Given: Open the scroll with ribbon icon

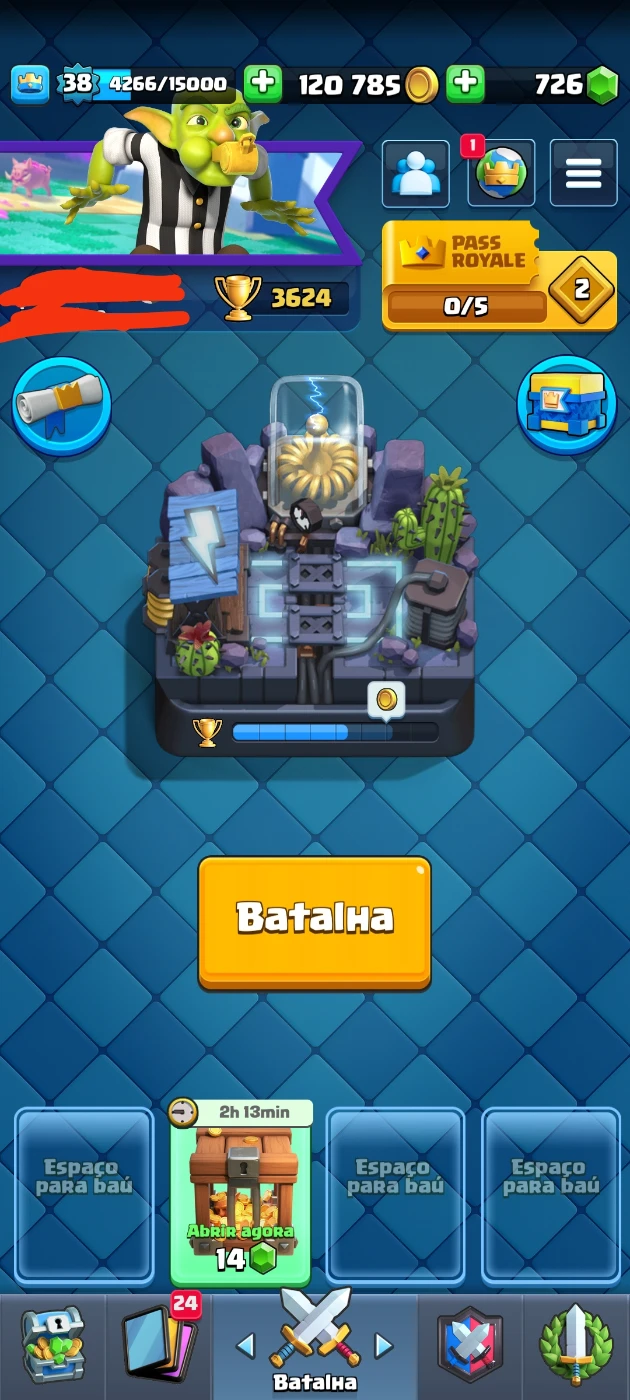Looking at the screenshot, I should click(62, 405).
